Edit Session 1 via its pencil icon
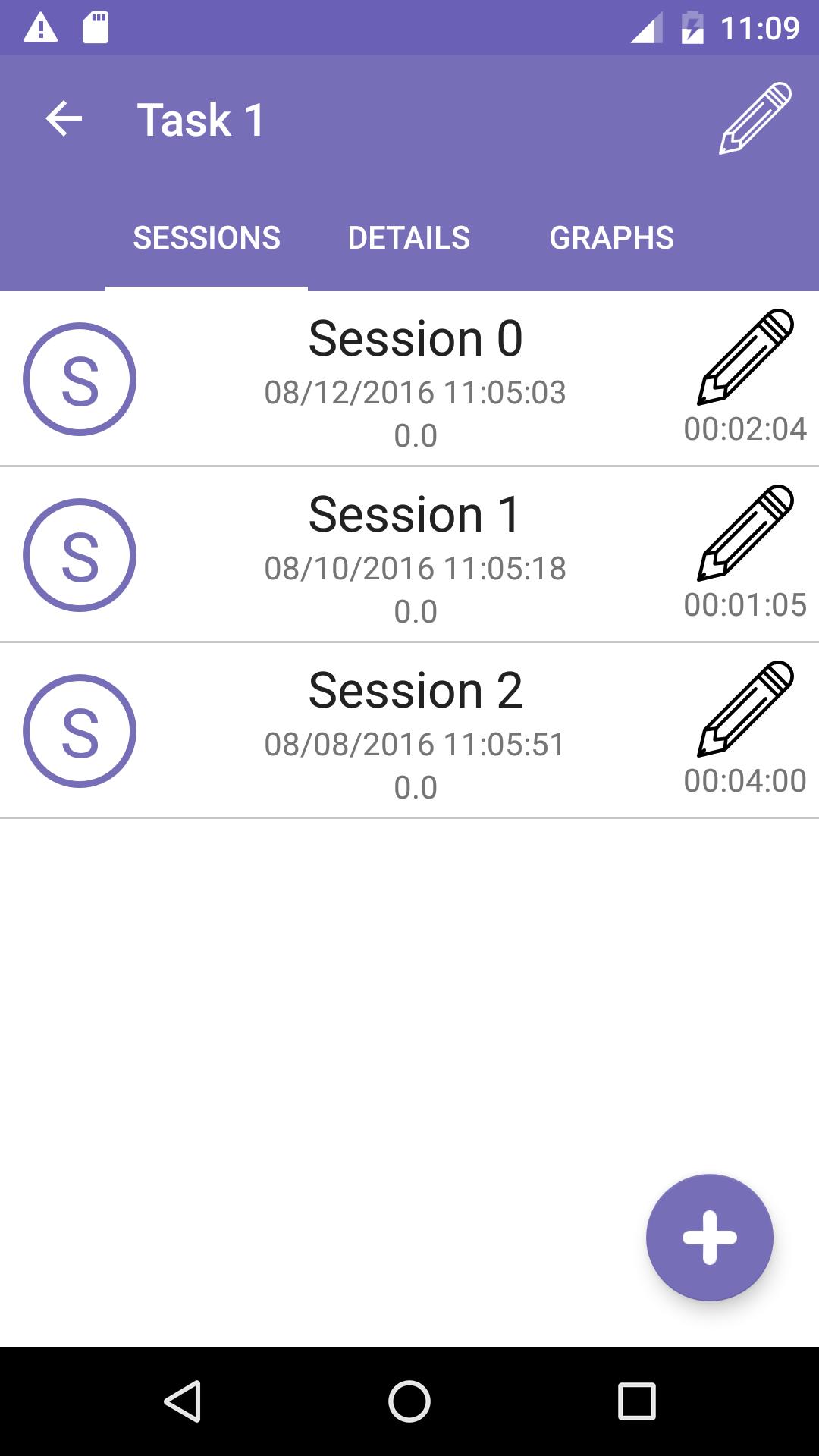 [x=745, y=532]
